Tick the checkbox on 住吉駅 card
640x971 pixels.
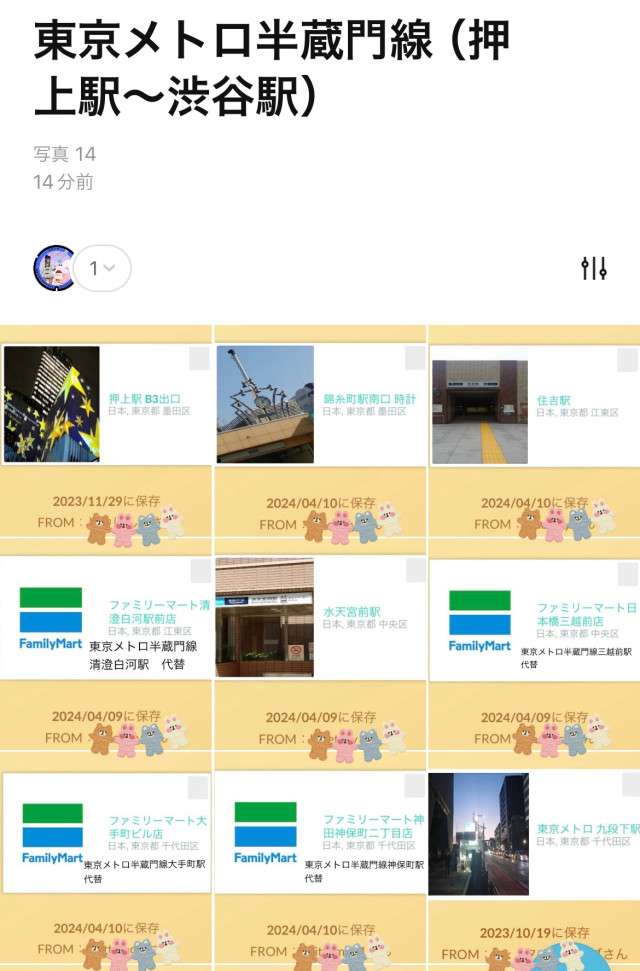627,360
